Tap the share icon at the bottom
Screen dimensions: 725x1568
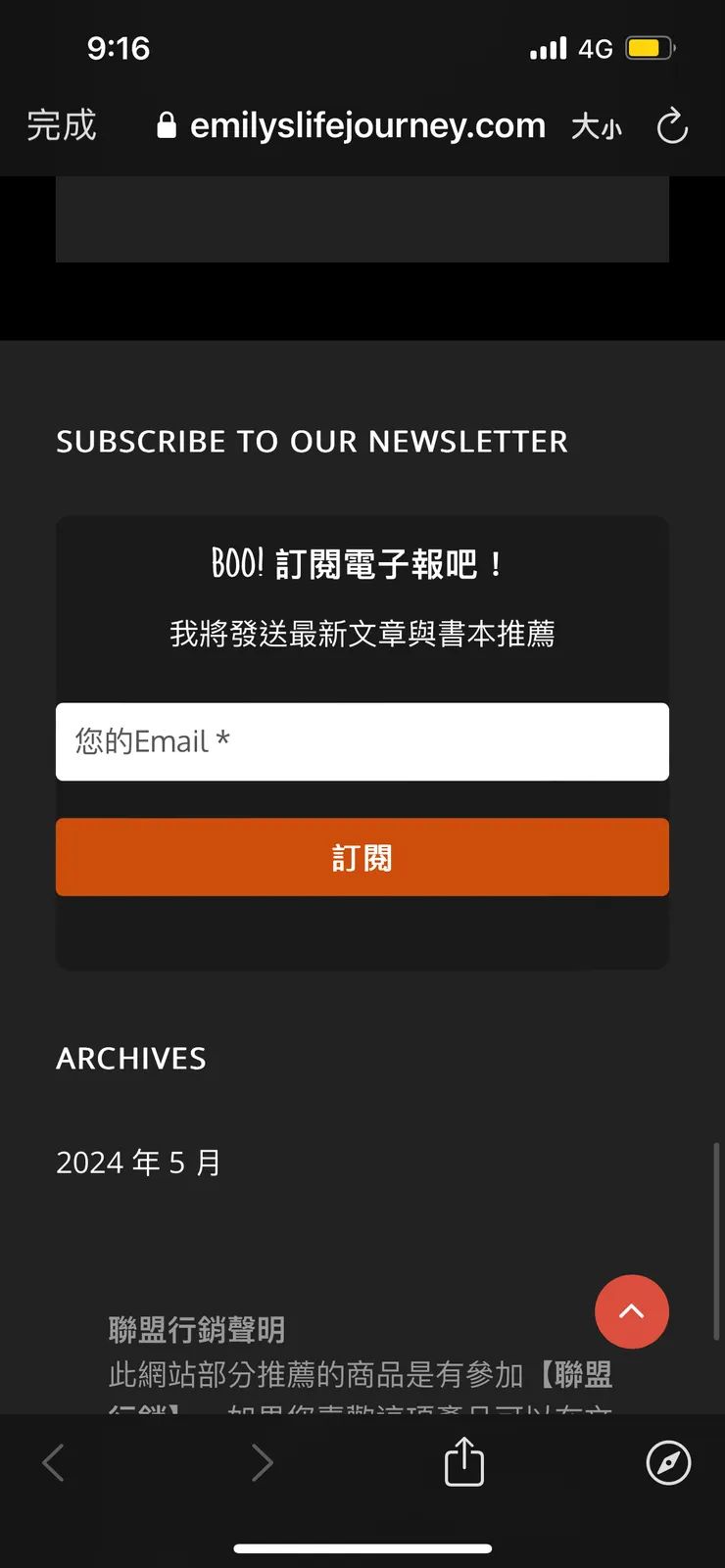click(x=463, y=1462)
